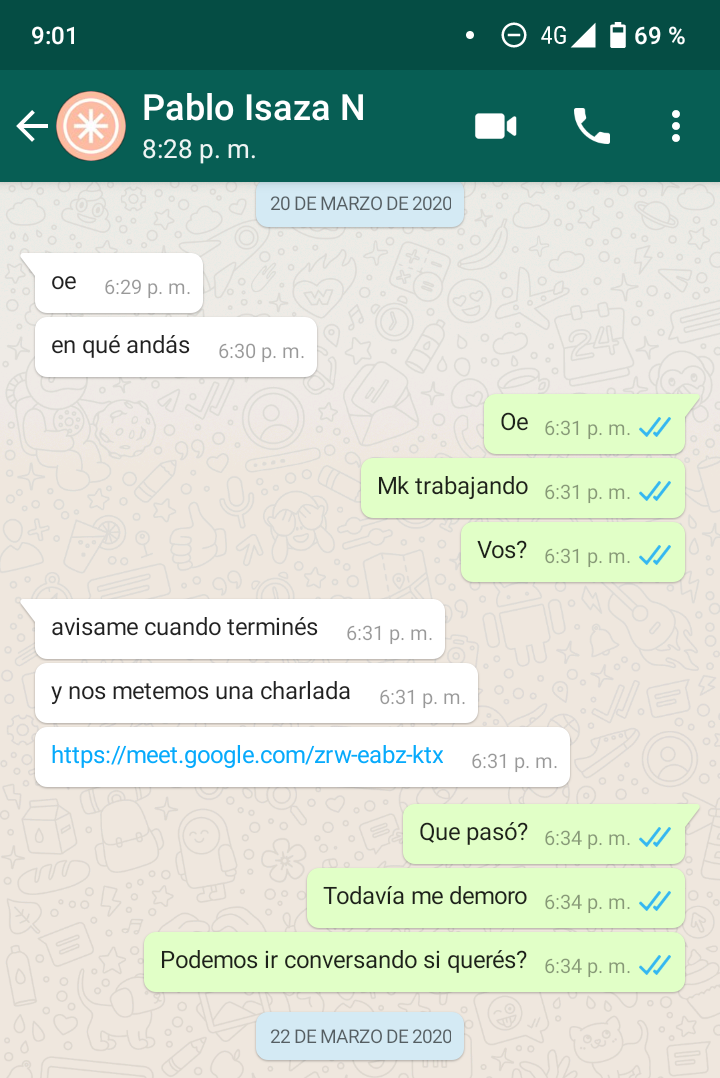
Task: Open the meet.google.com meeting link
Action: click(247, 756)
